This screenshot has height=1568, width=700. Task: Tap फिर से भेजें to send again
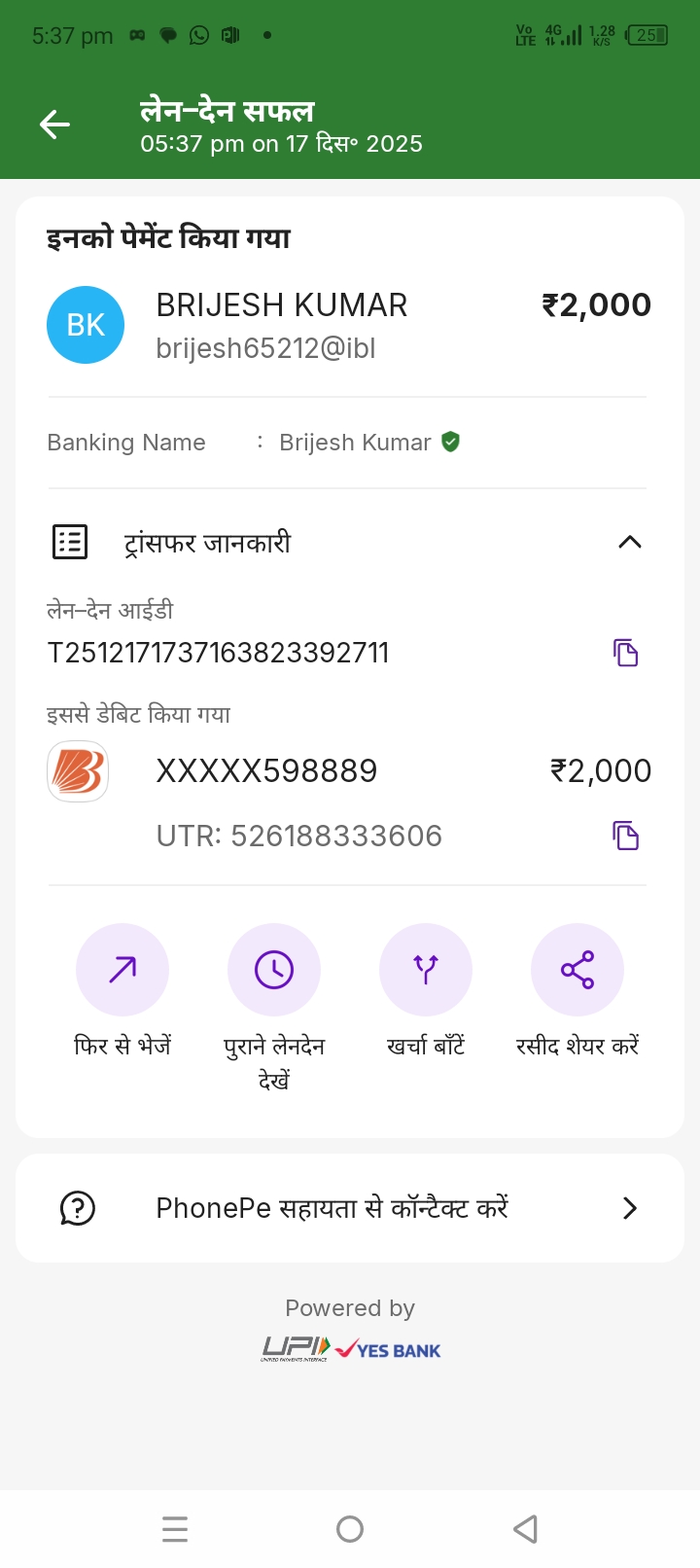point(122,971)
